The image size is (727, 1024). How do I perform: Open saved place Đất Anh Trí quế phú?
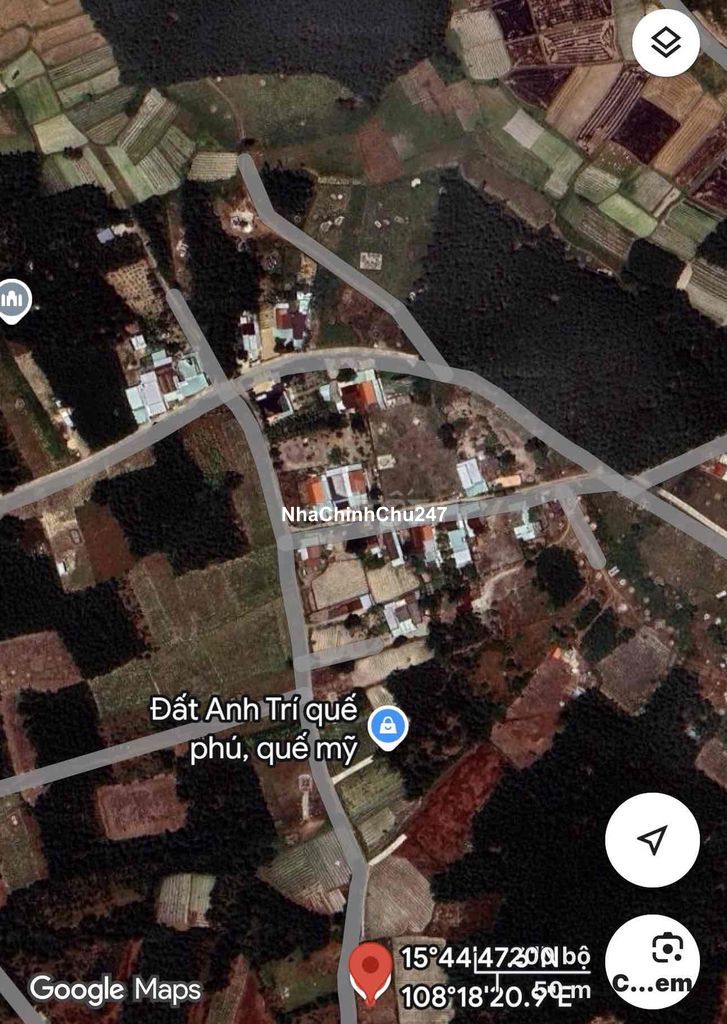pyautogui.click(x=386, y=727)
